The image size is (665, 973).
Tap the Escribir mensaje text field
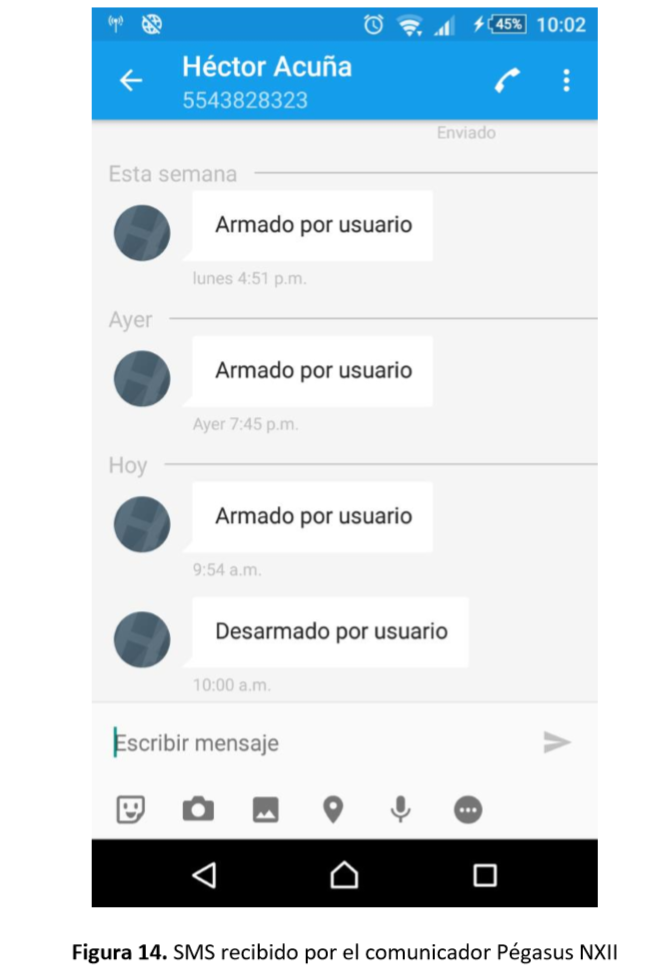pyautogui.click(x=316, y=743)
